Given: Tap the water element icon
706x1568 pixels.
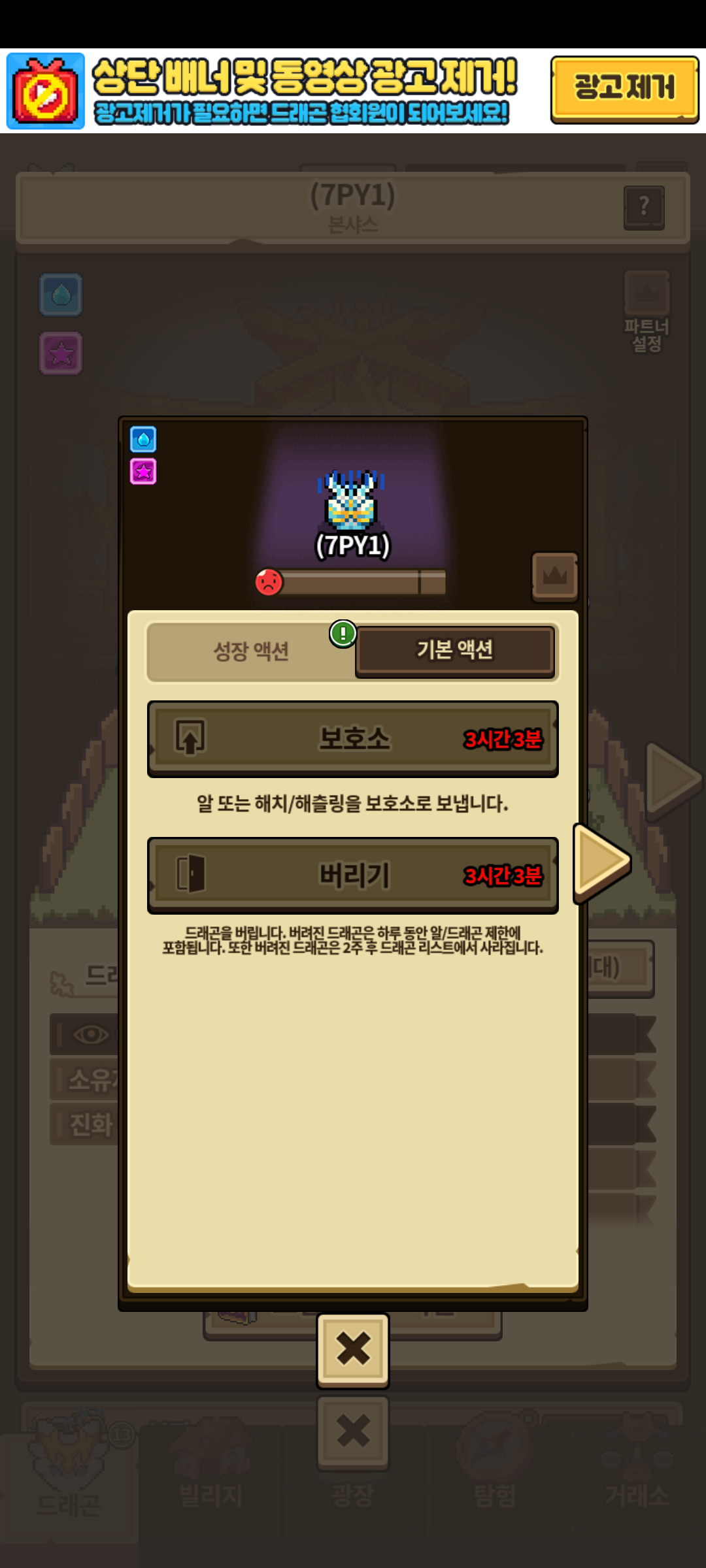Looking at the screenshot, I should coord(143,439).
